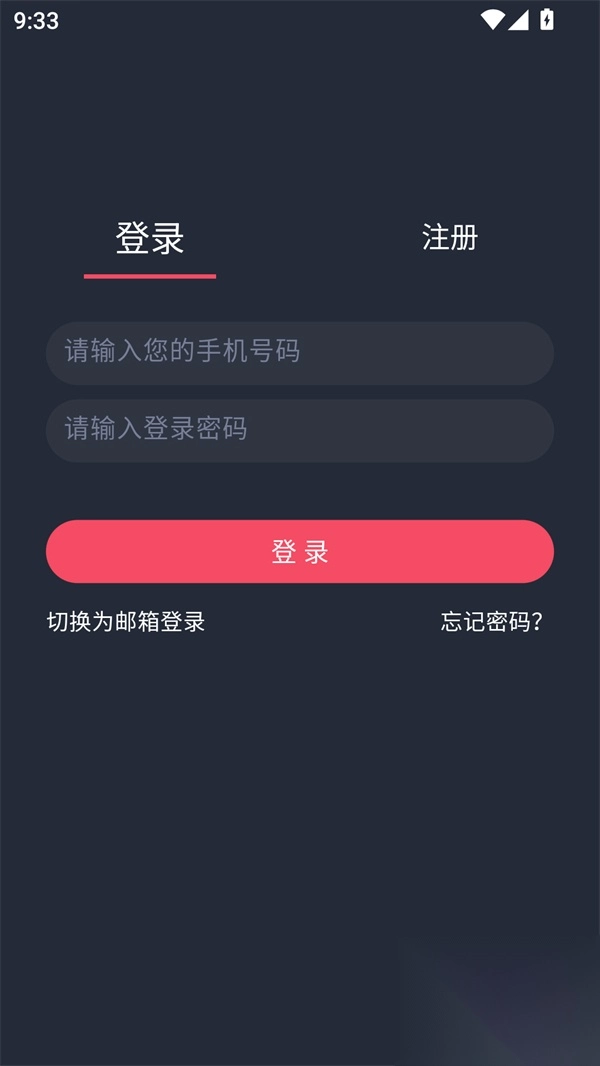The image size is (600, 1066).
Task: Open the 忘记密码? link
Action: point(492,622)
